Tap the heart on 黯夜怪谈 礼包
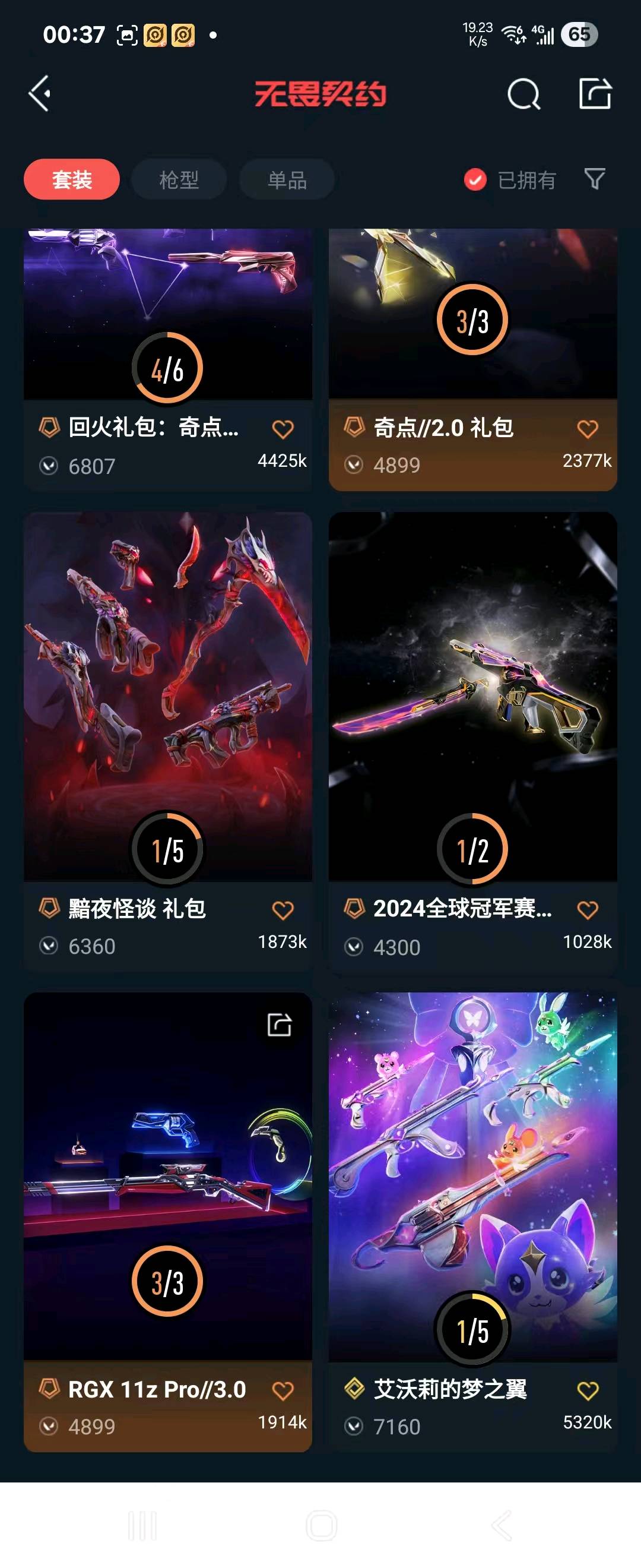The width and height of the screenshot is (641, 1568). 283,910
